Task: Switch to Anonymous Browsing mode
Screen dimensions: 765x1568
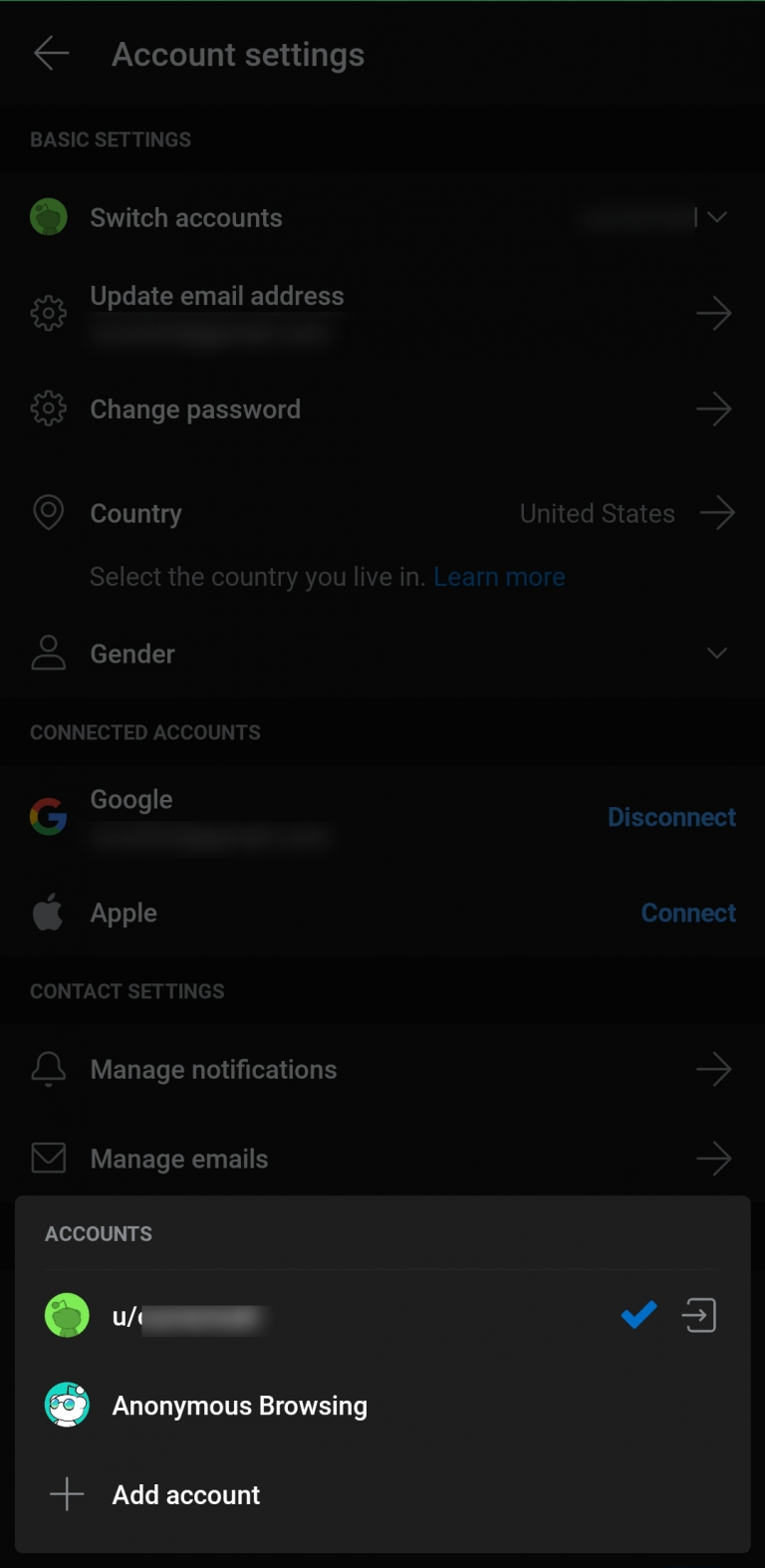Action: (x=239, y=1405)
